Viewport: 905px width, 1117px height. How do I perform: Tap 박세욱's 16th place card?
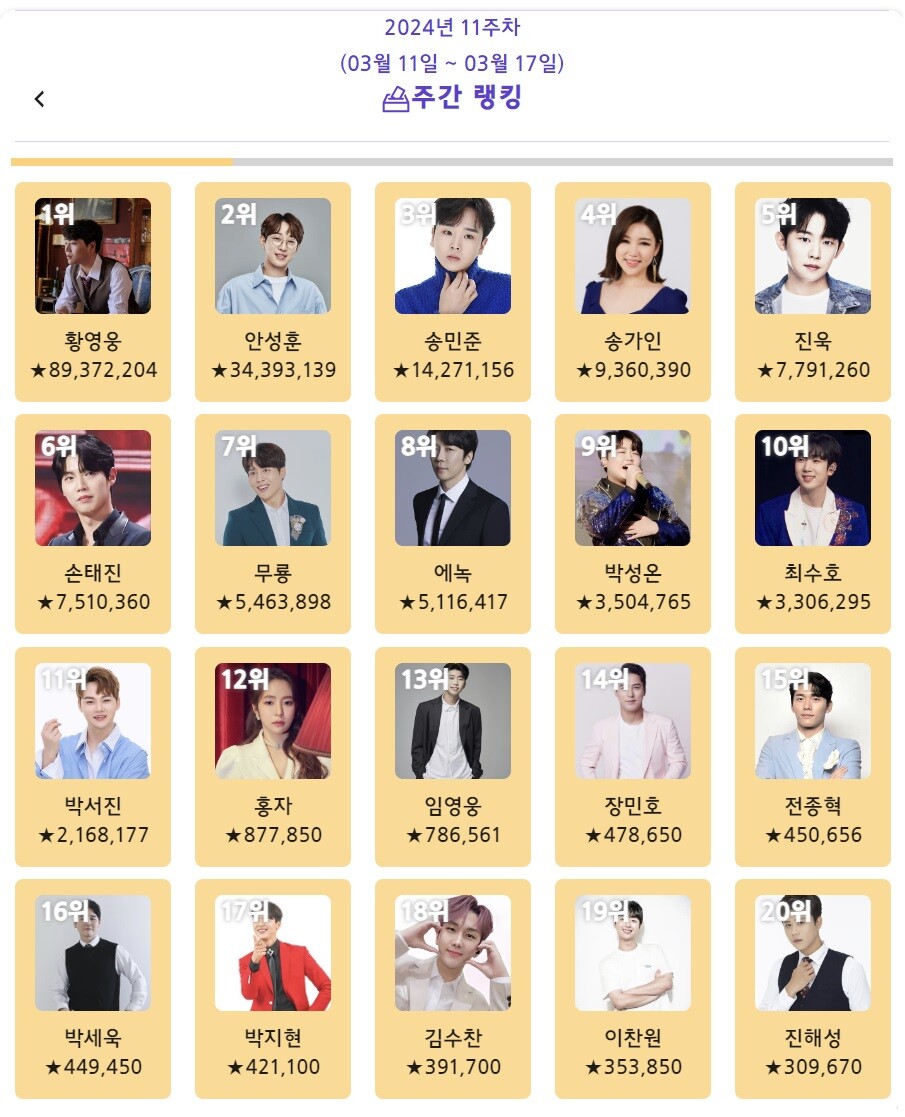pyautogui.click(x=93, y=988)
